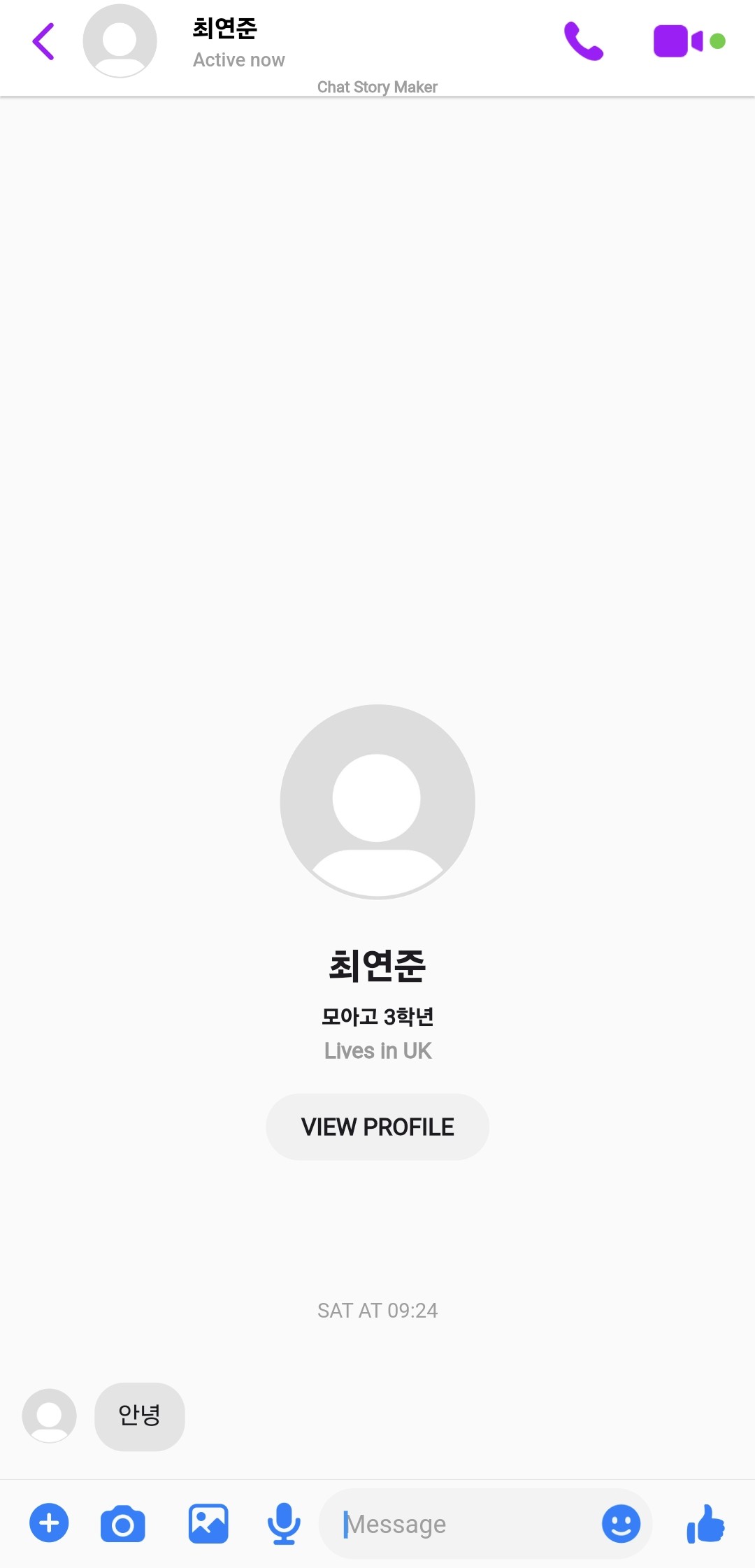This screenshot has width=755, height=1568.
Task: Go back using the purple arrow
Action: coord(43,41)
